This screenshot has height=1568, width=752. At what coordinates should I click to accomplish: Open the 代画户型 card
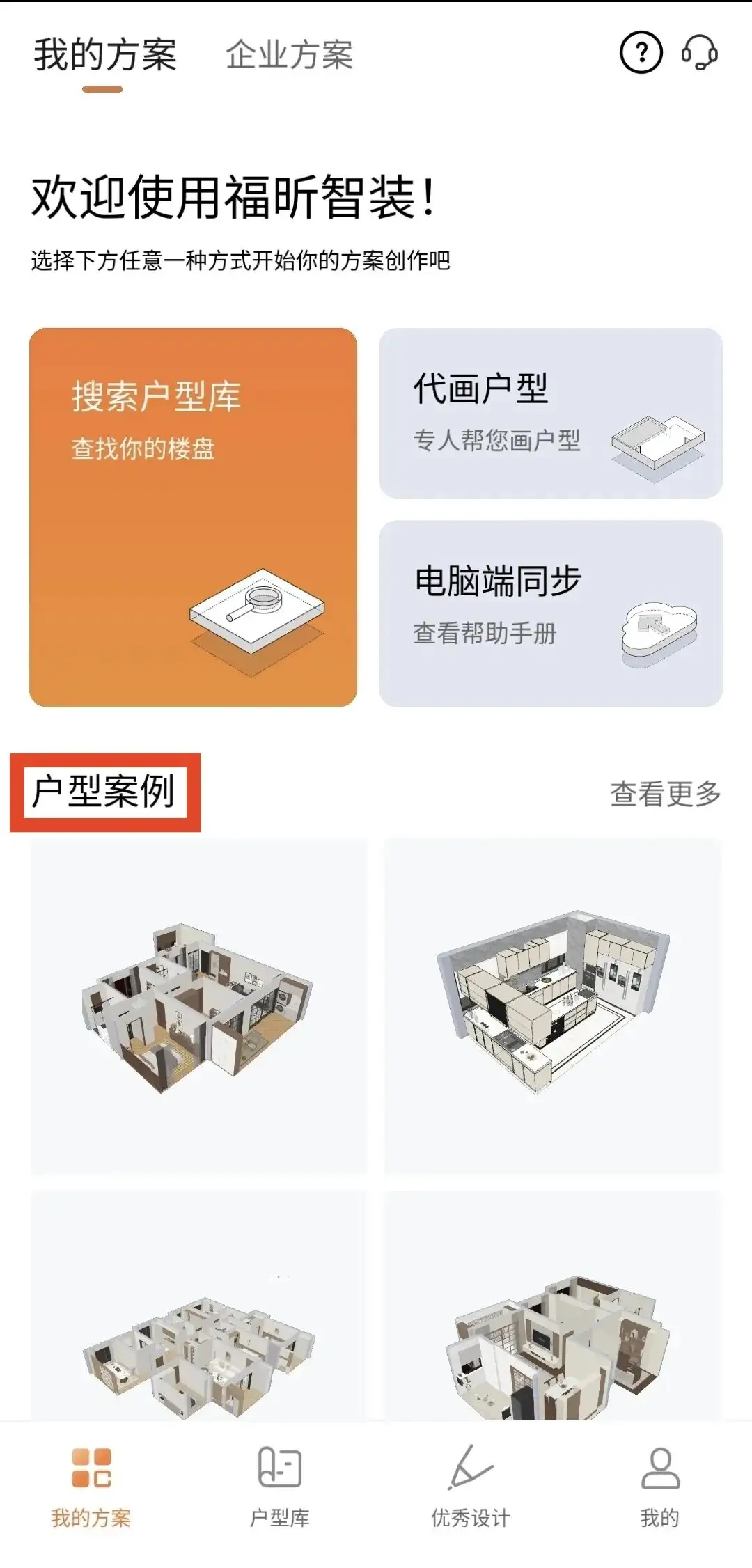pyautogui.click(x=550, y=413)
